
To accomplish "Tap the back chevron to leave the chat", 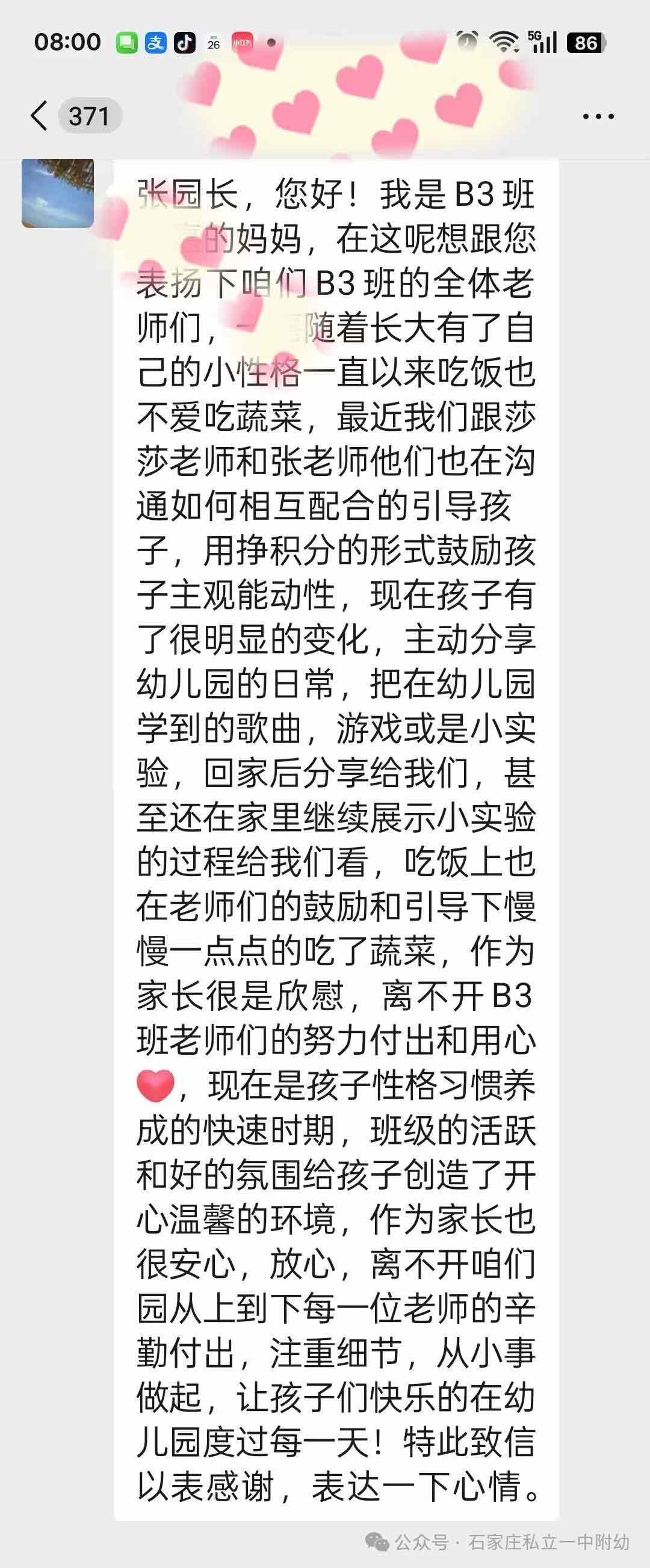I will click(x=39, y=116).
